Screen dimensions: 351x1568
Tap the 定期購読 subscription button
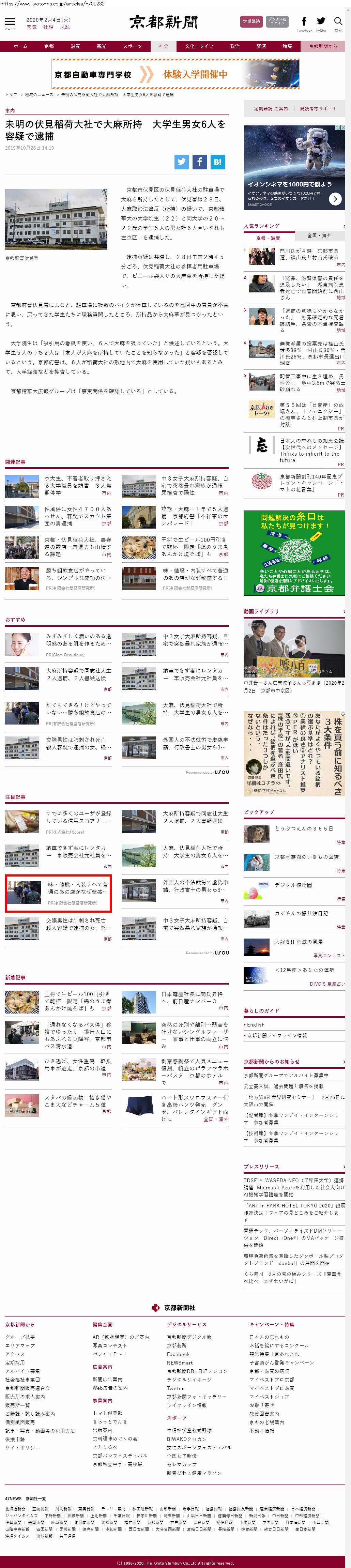point(251,22)
